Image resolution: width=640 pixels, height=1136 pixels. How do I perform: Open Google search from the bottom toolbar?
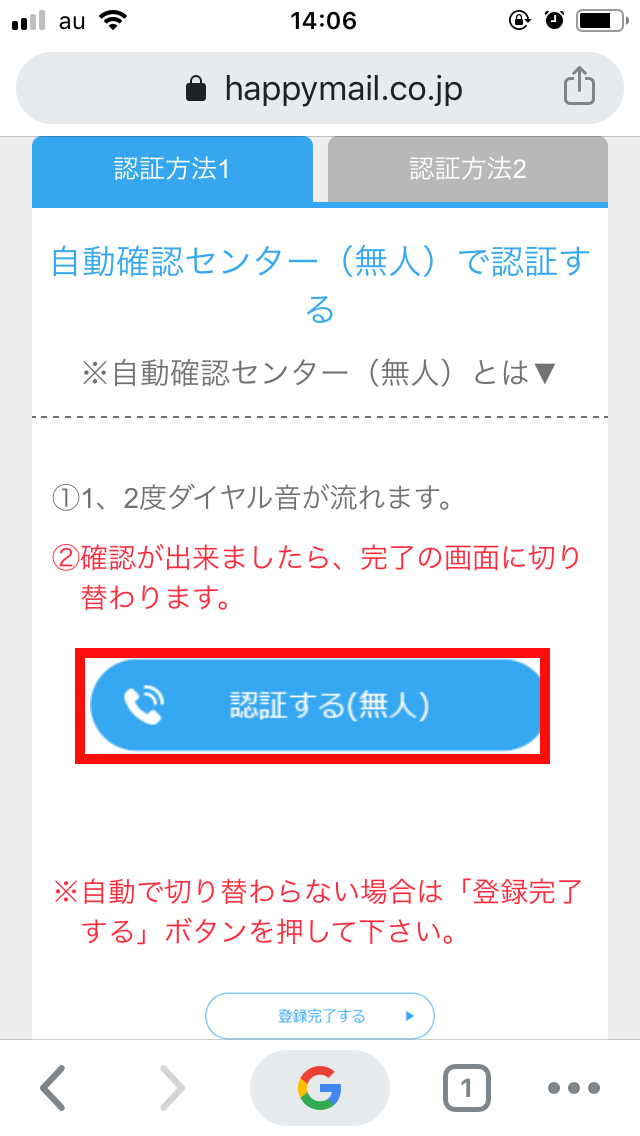click(319, 1087)
